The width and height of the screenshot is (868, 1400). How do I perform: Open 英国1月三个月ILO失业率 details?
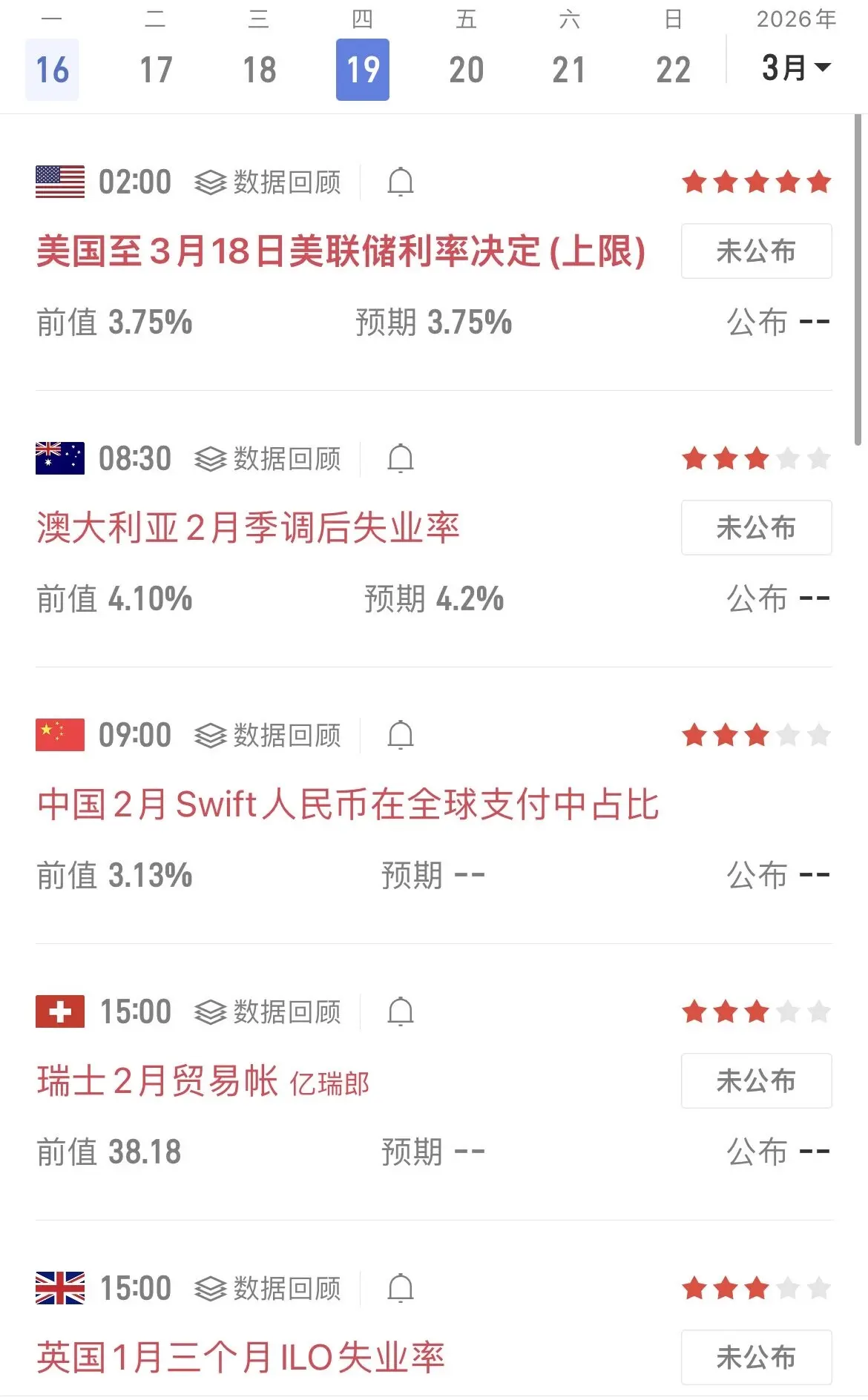pos(240,1357)
